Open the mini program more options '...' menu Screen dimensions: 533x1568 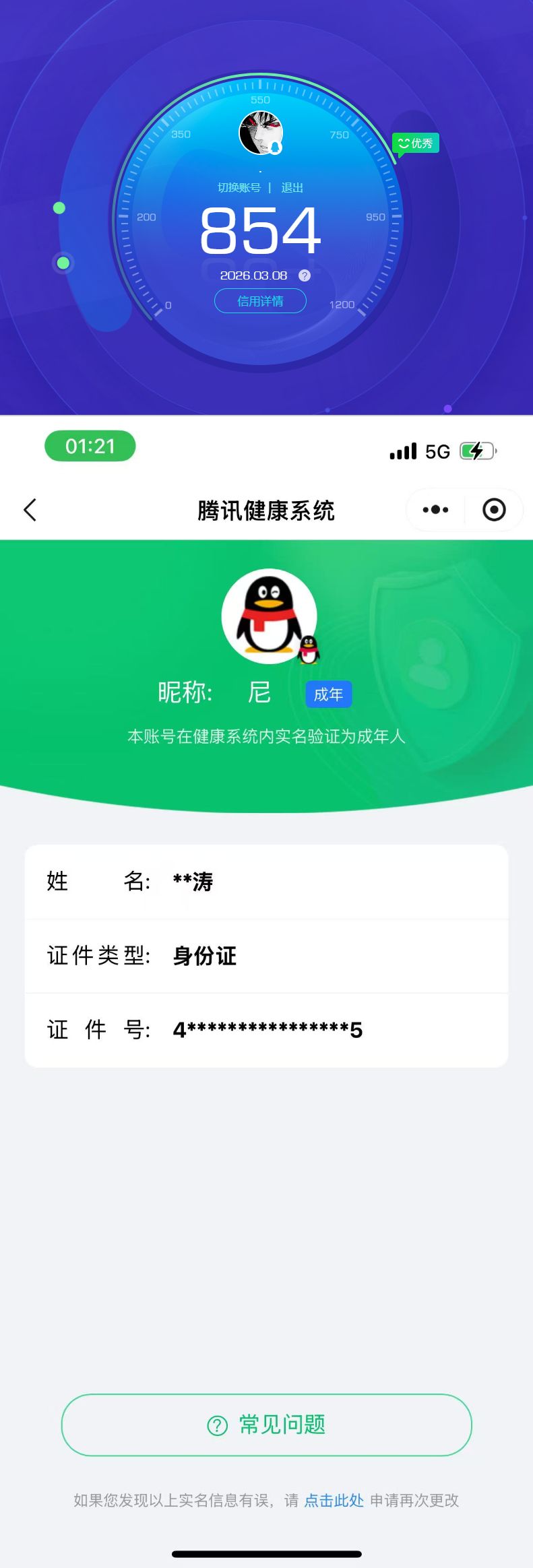pyautogui.click(x=435, y=510)
